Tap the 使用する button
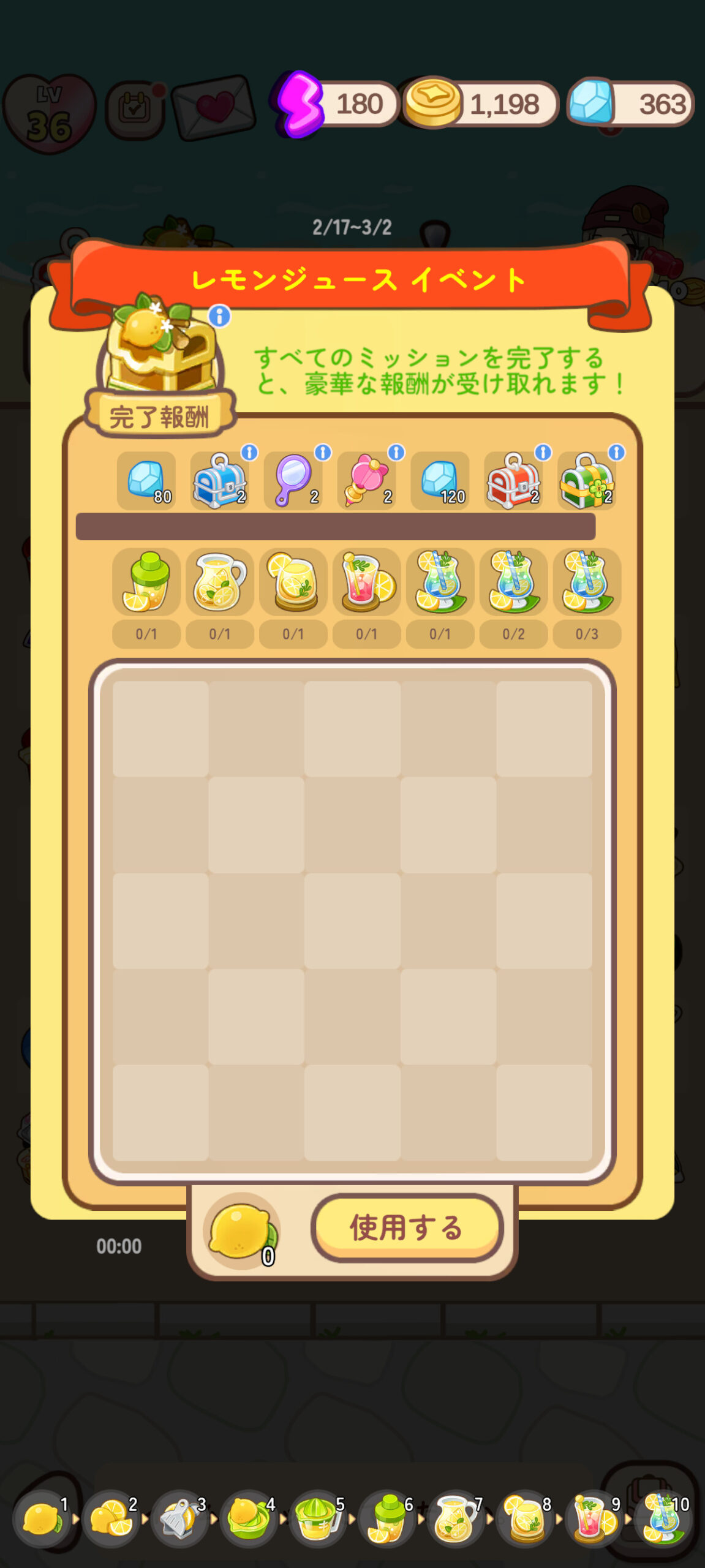This screenshot has width=705, height=1568. click(x=407, y=1227)
